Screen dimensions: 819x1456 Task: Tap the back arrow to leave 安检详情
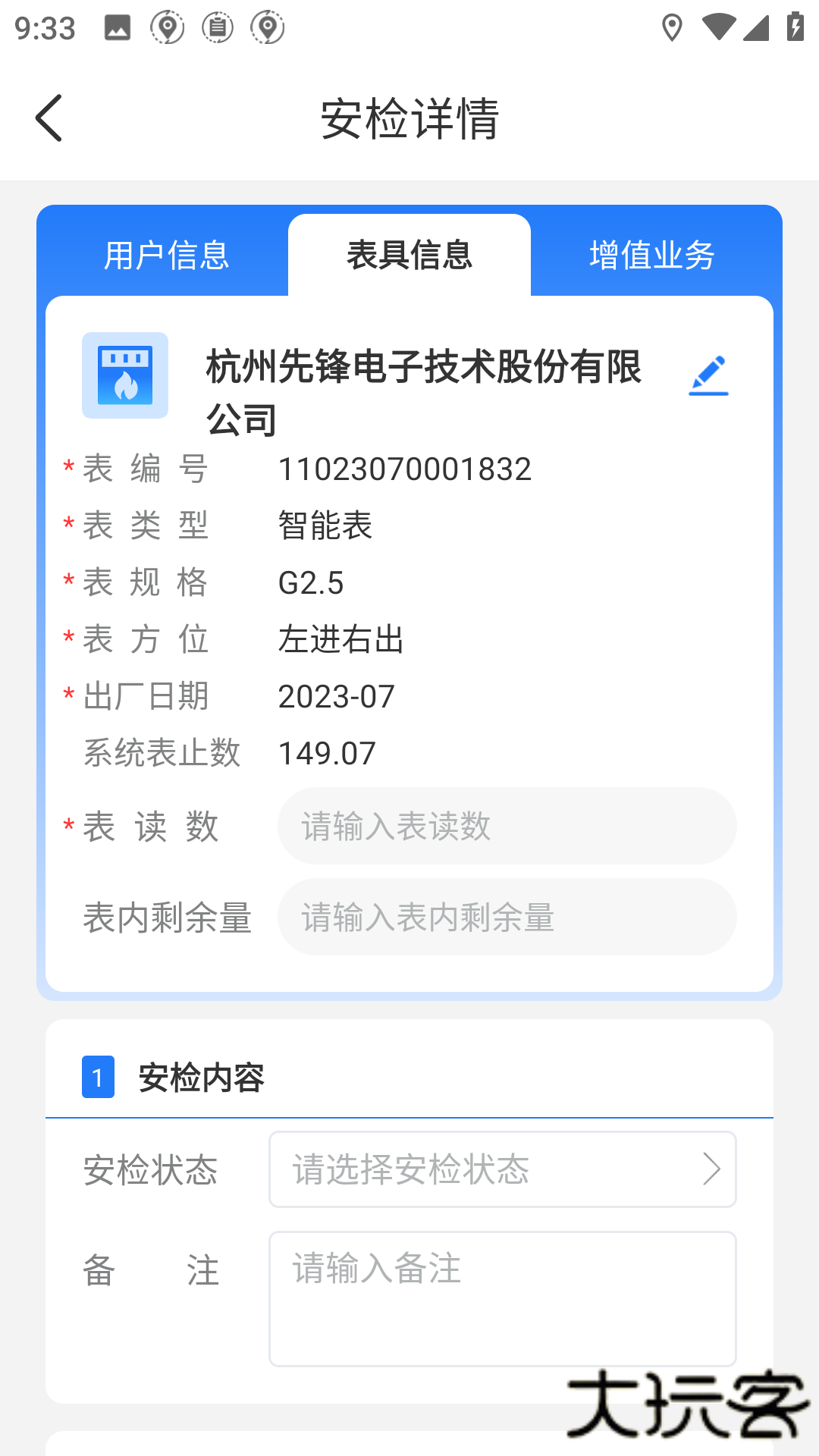tap(49, 118)
